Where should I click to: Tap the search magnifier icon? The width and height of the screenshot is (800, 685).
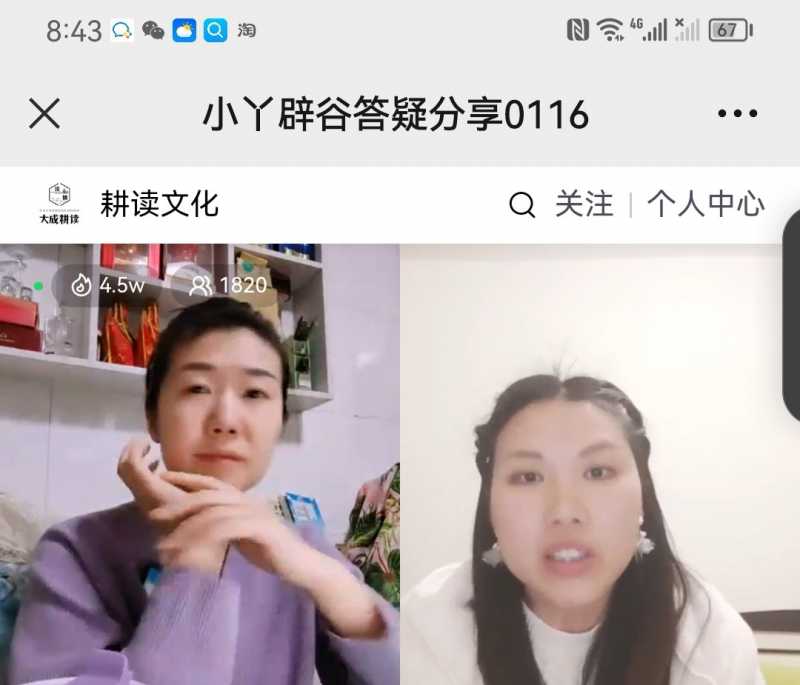pyautogui.click(x=522, y=205)
